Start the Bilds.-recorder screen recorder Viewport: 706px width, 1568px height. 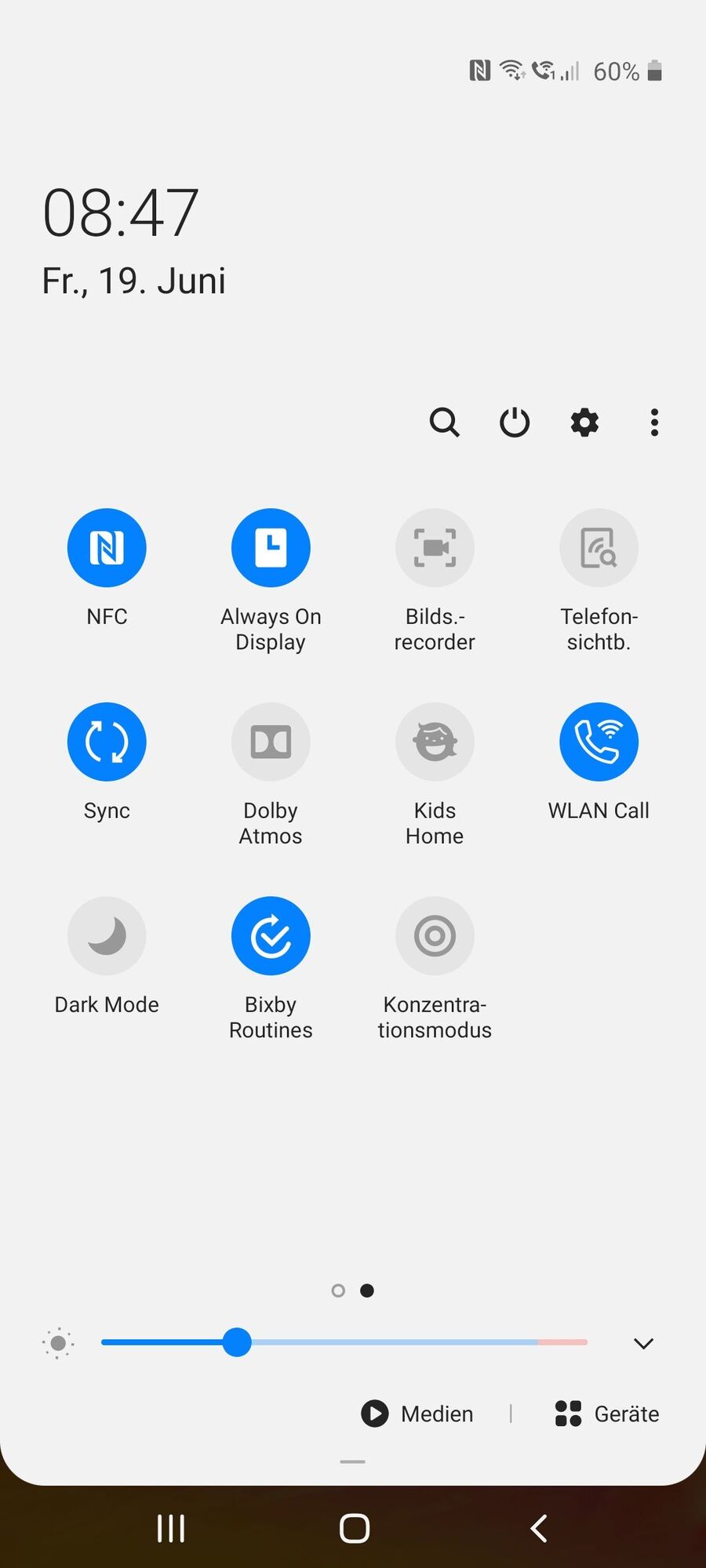coord(435,547)
